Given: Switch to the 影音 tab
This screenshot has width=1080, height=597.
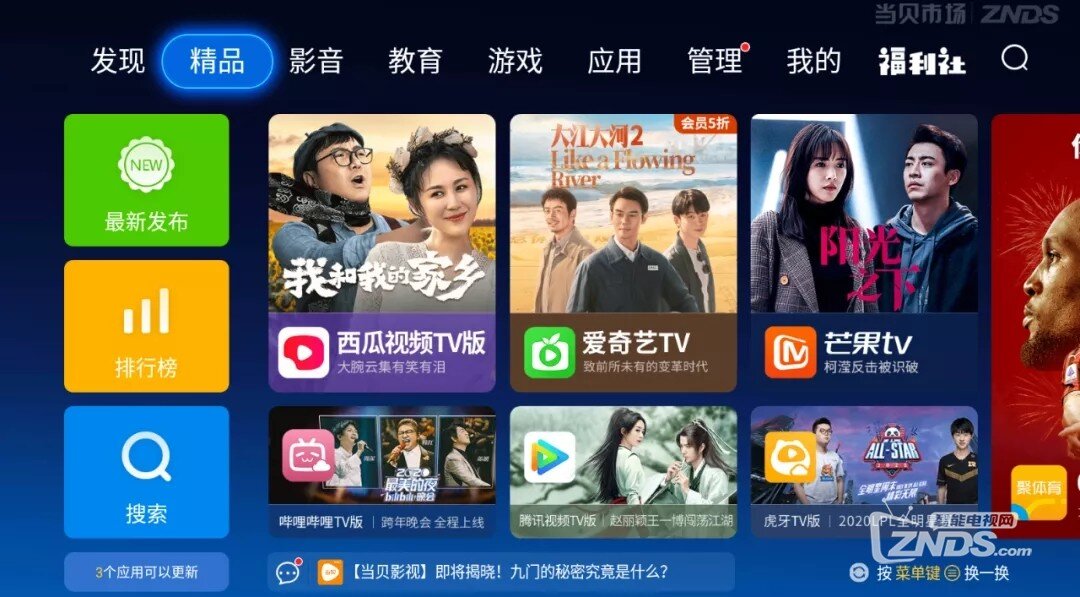Looking at the screenshot, I should (316, 61).
